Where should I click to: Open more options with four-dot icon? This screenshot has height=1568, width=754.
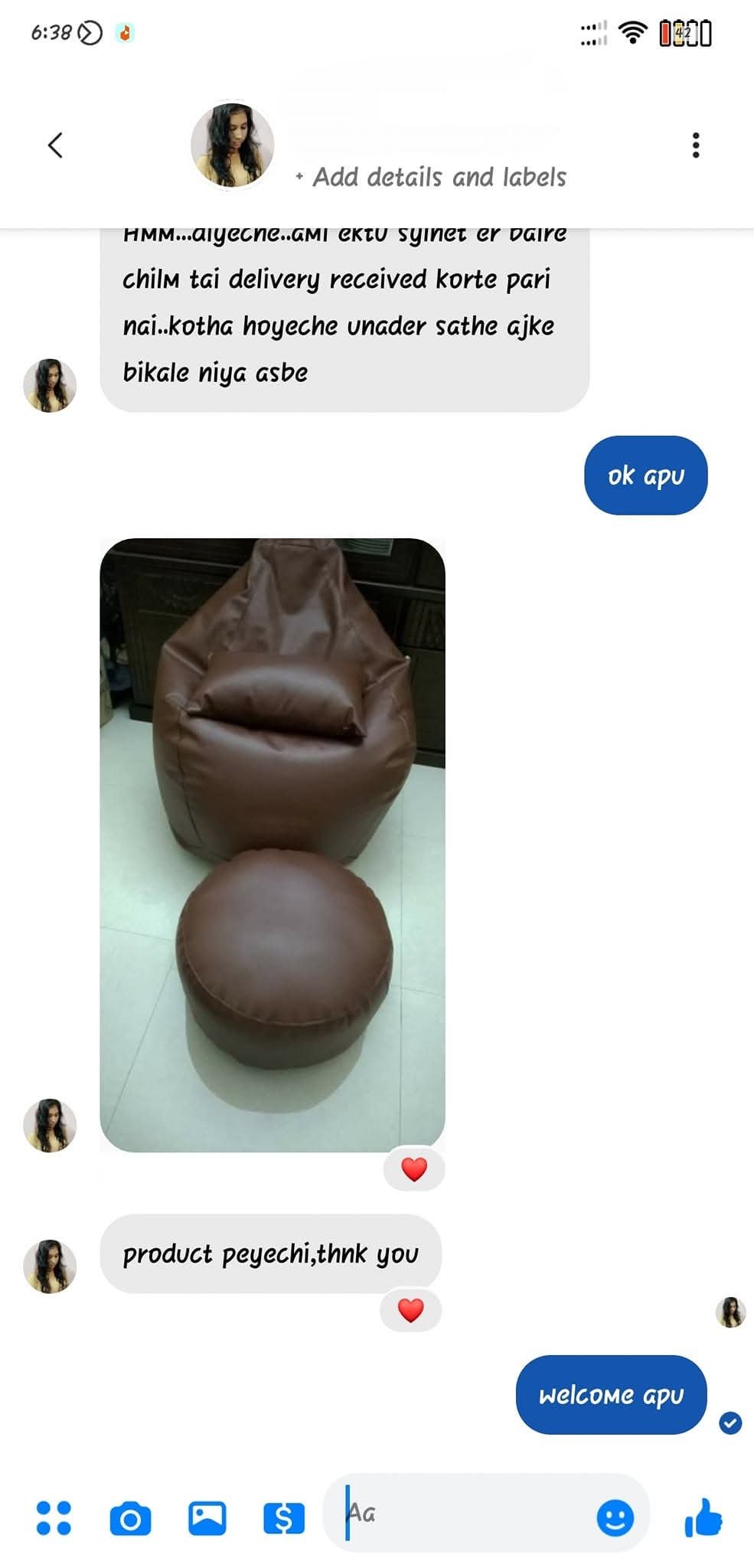pos(54,1517)
